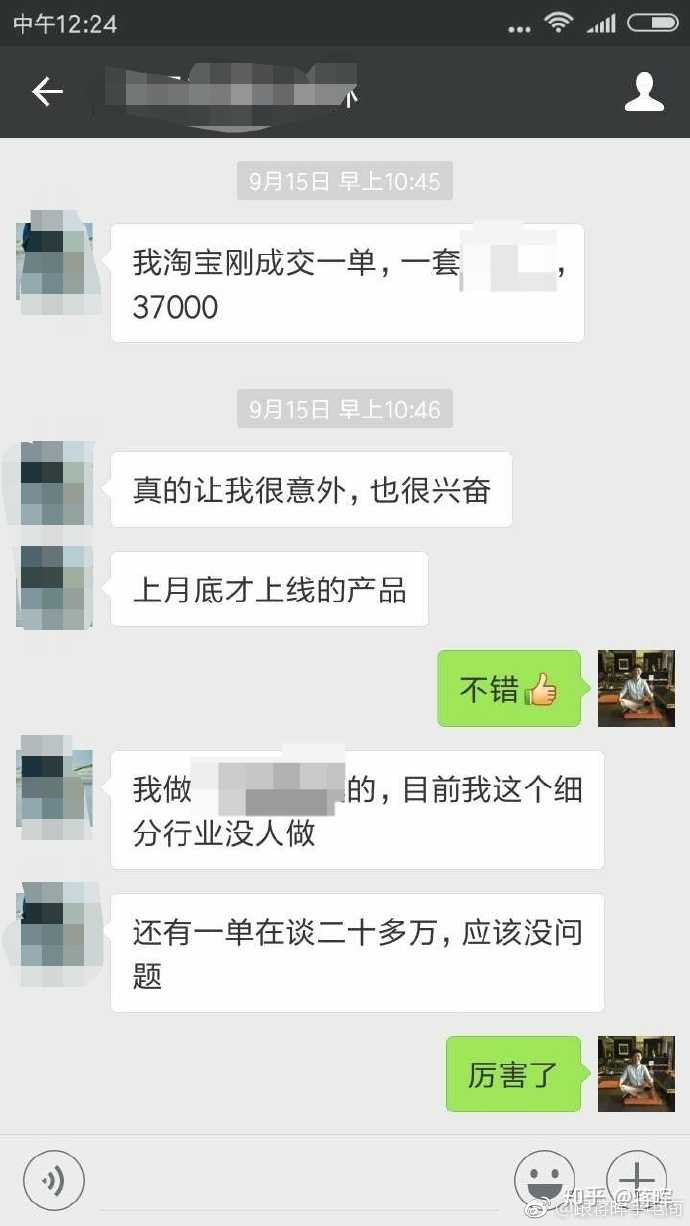Switch to voice message input
This screenshot has width=690, height=1226.
coord(54,1181)
